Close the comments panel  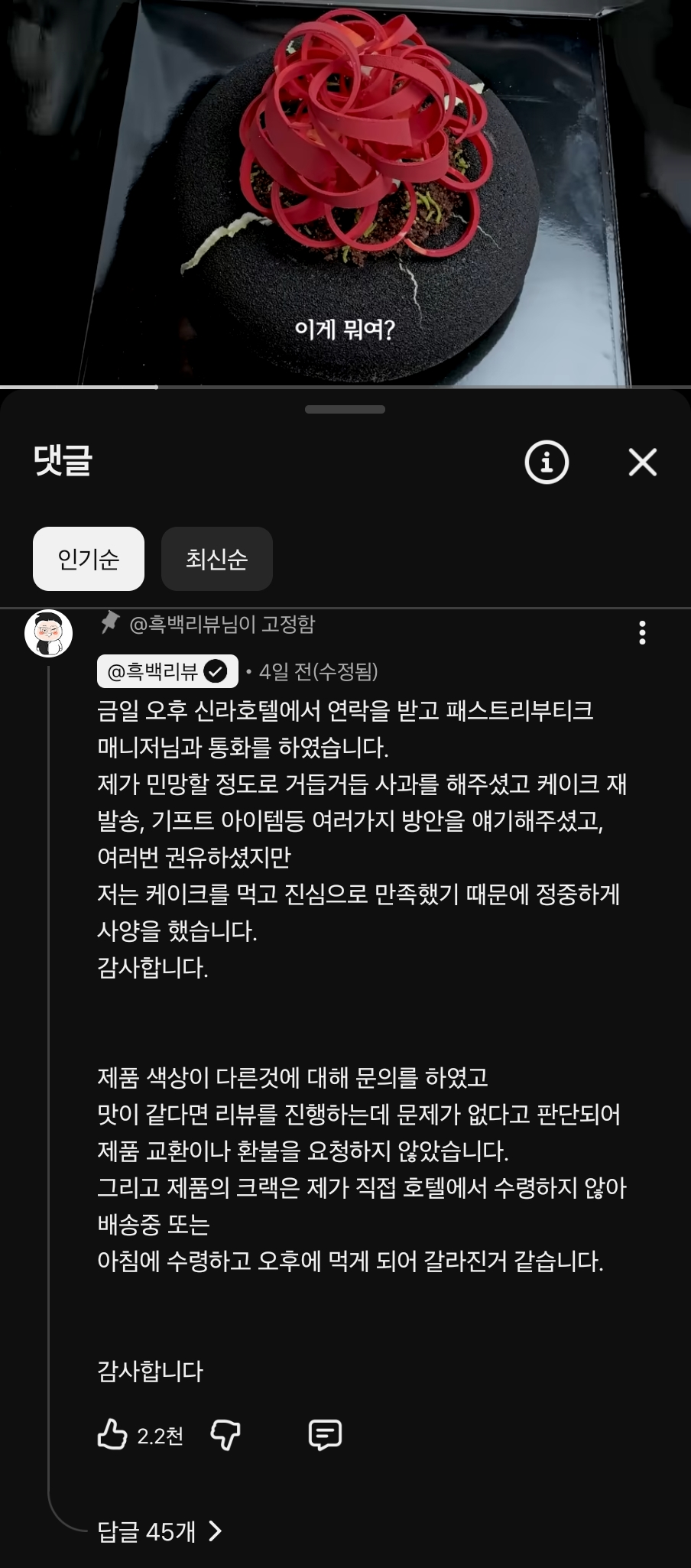click(x=642, y=462)
